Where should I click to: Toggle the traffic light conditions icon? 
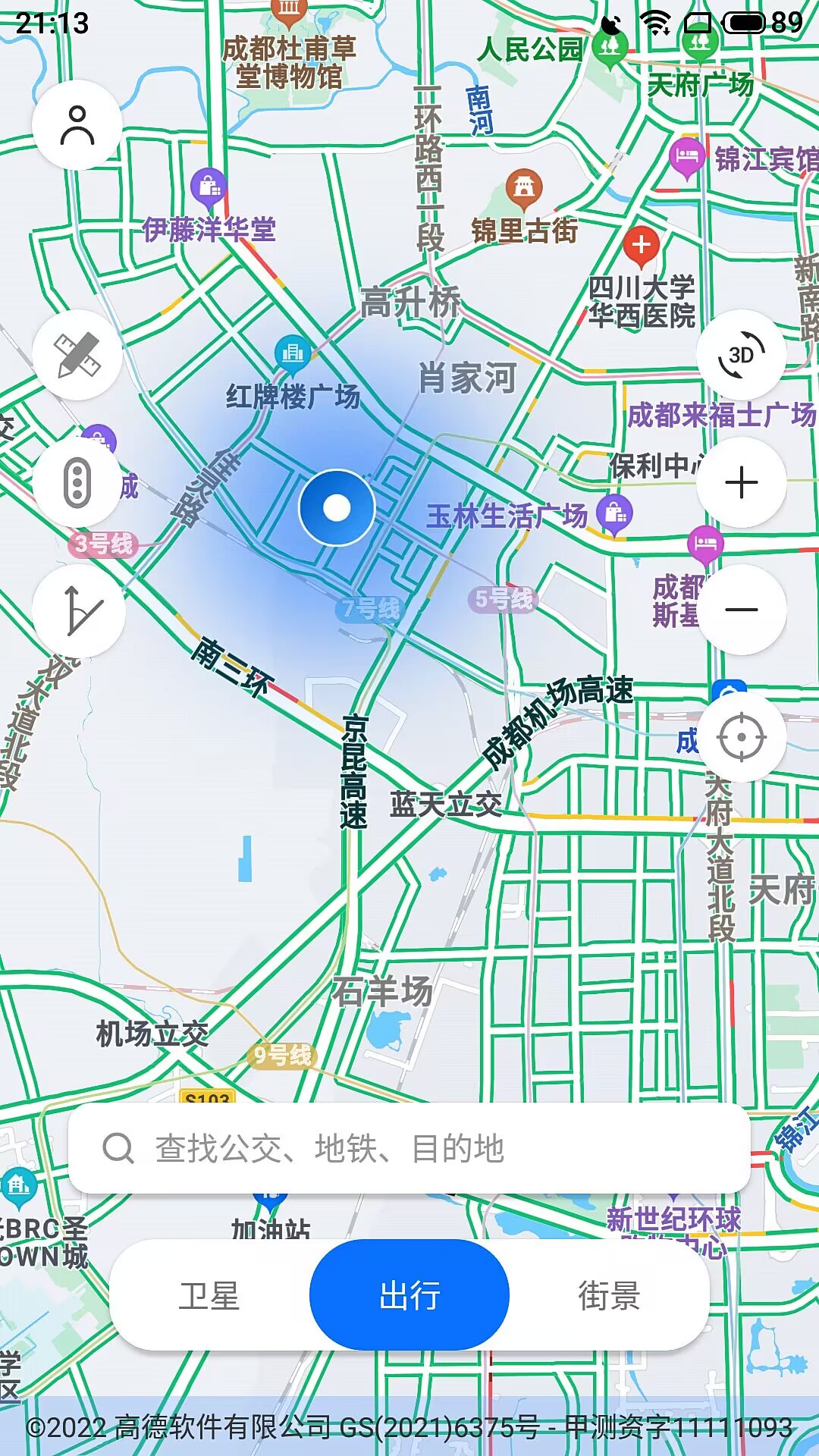point(78,483)
